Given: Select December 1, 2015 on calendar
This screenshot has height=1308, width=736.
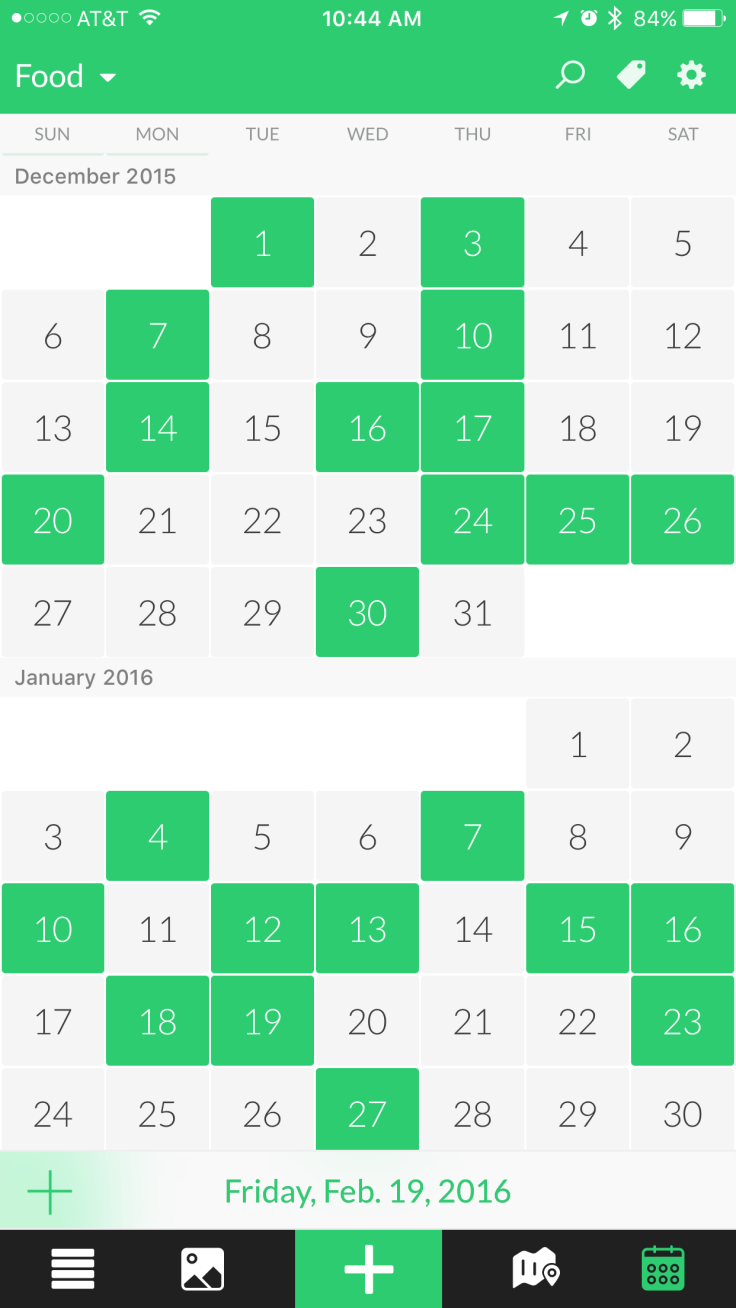Looking at the screenshot, I should [x=262, y=243].
